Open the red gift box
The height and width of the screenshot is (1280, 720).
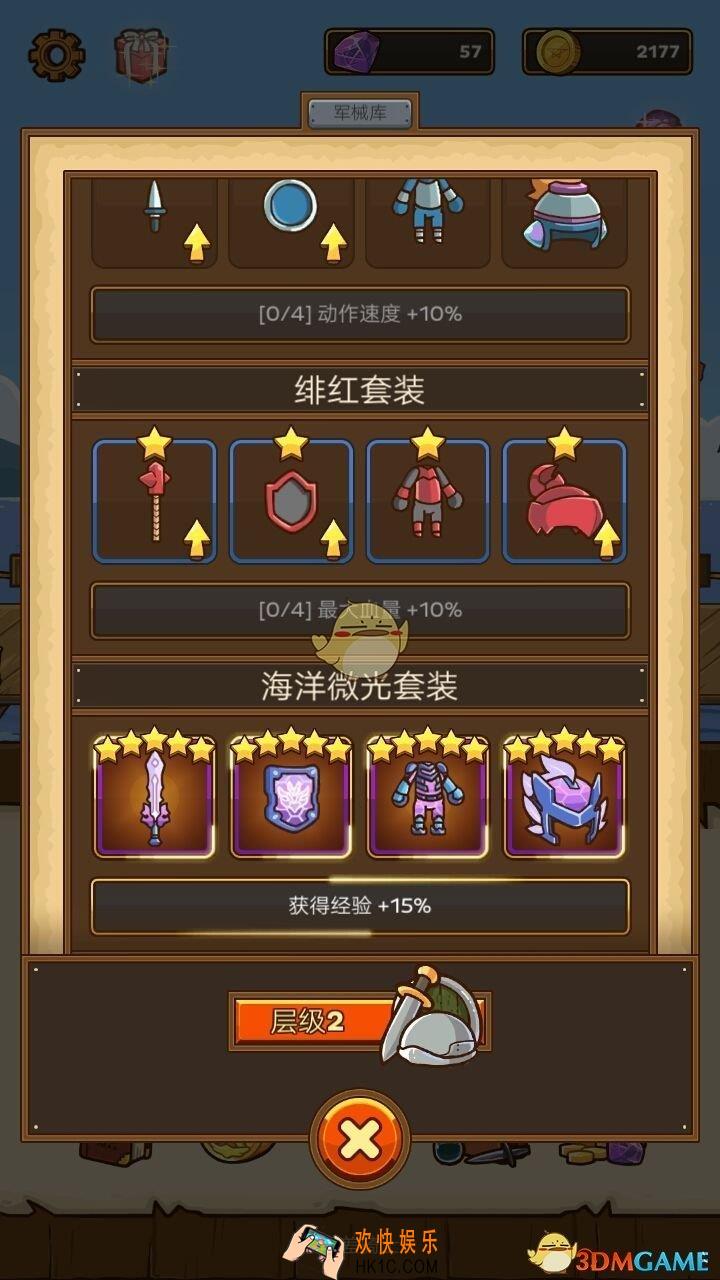[x=141, y=54]
